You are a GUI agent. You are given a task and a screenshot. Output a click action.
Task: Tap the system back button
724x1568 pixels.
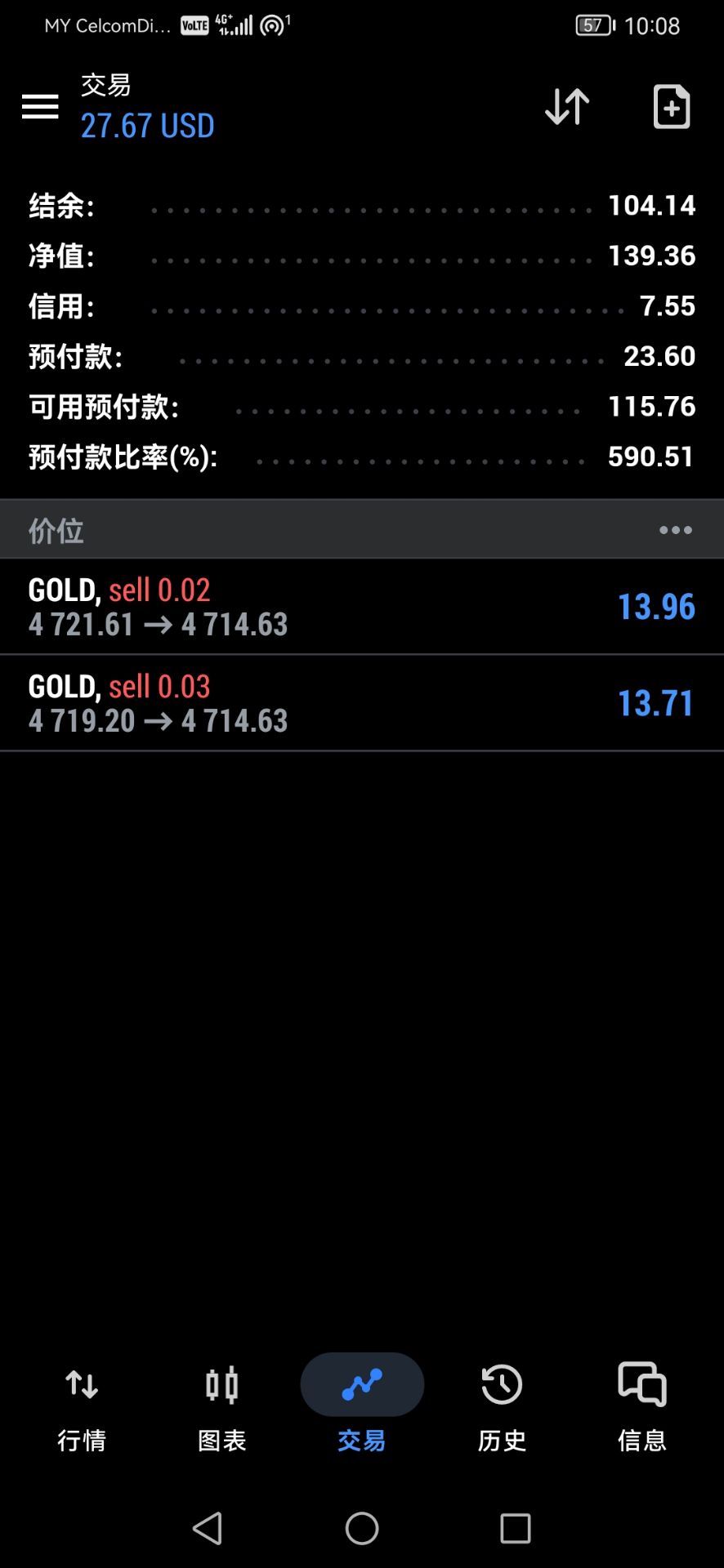pos(208,1528)
